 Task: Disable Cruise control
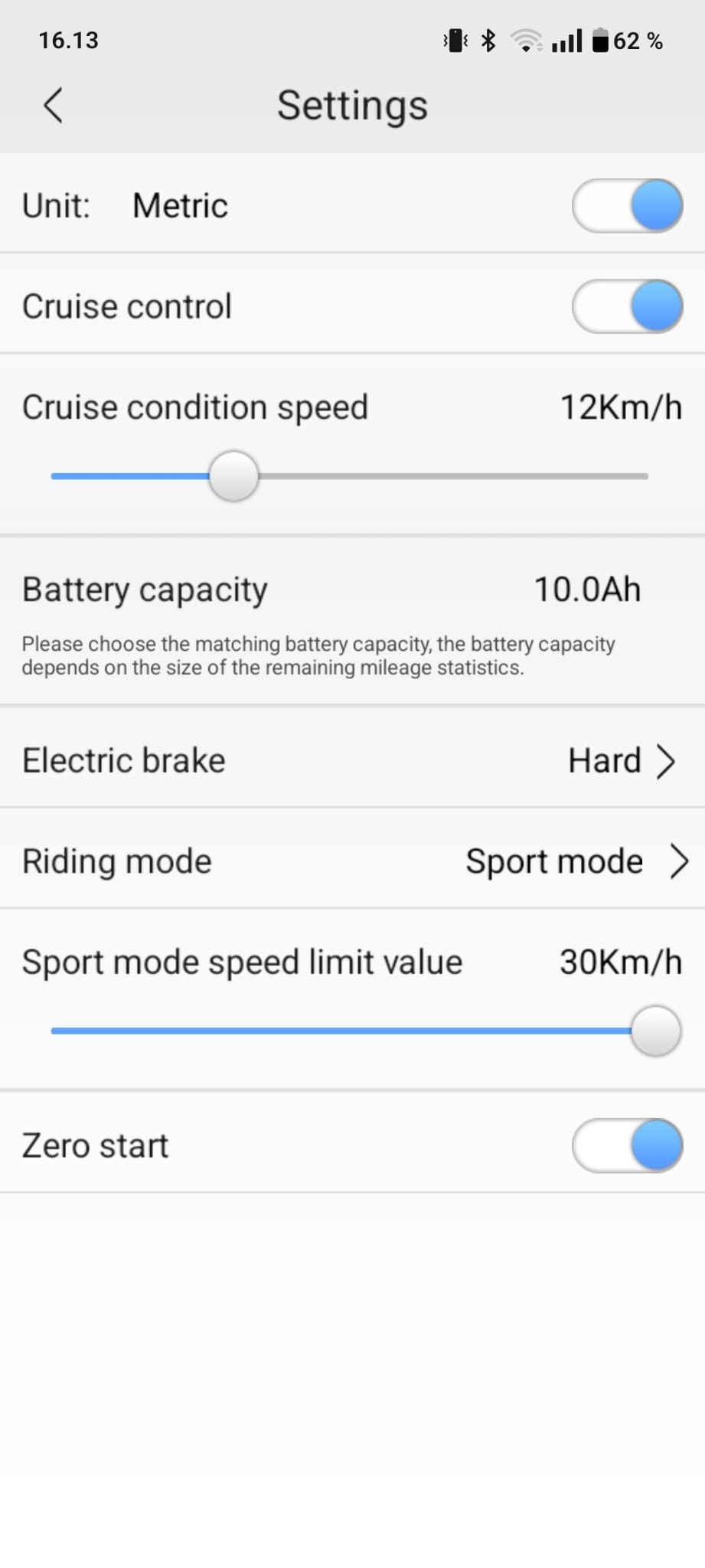627,306
